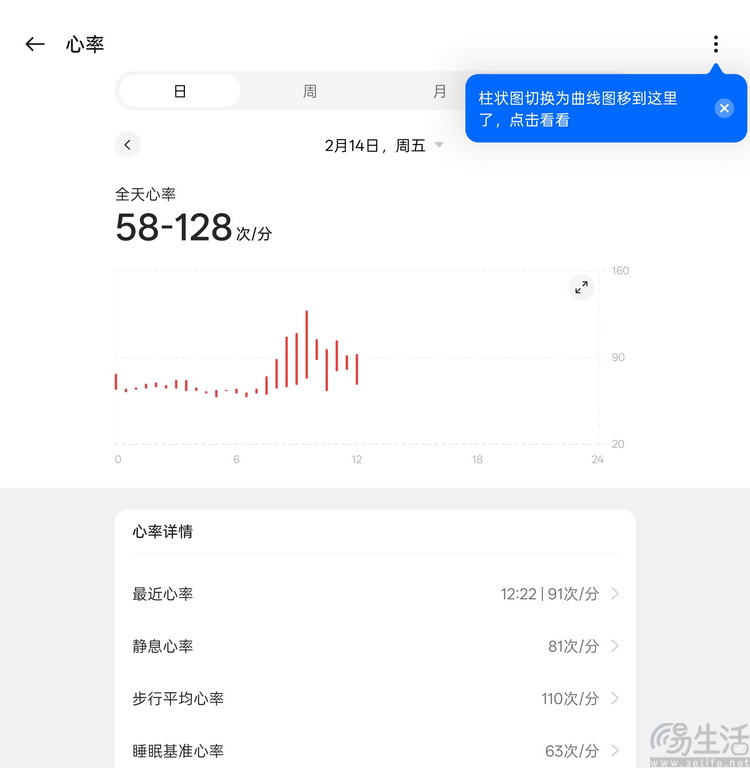The image size is (750, 768).
Task: Go to the previous day
Action: pos(127,145)
